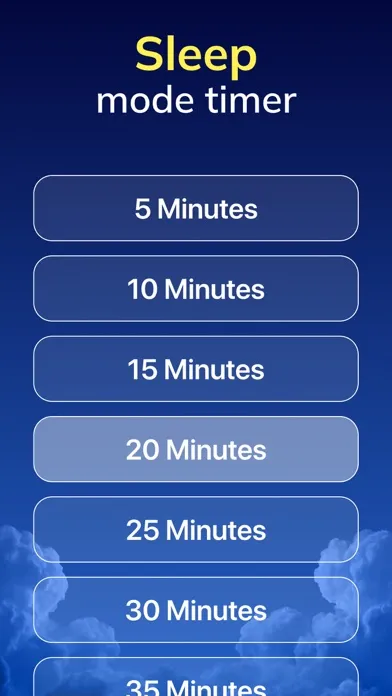Pick the 25 Minutes timer

click(196, 530)
